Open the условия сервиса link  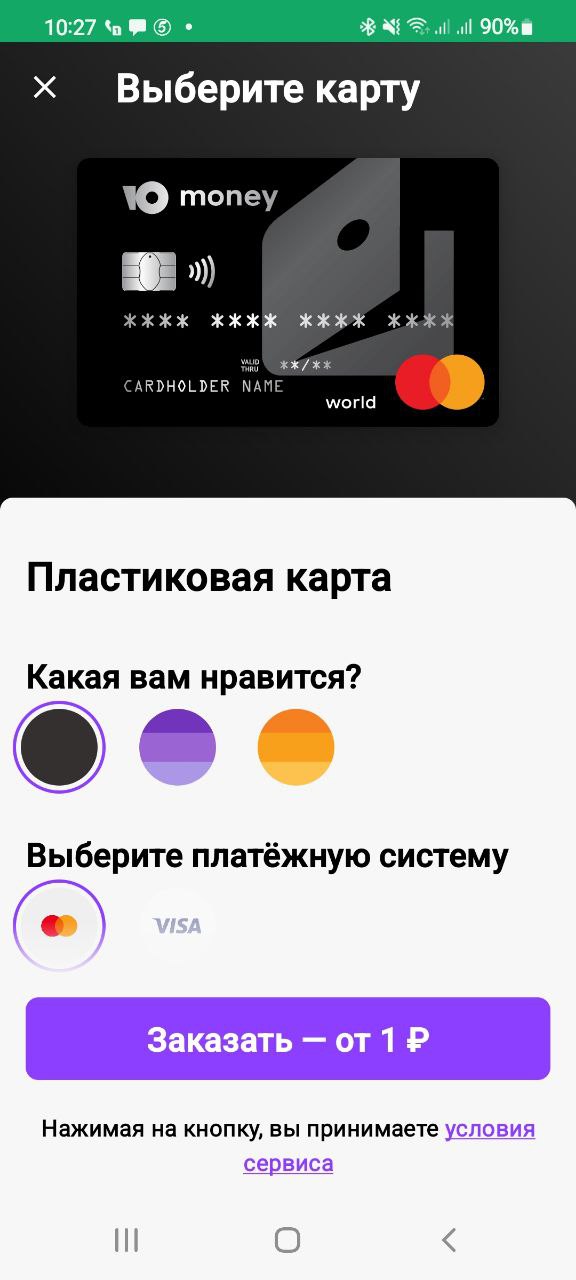[389, 1146]
